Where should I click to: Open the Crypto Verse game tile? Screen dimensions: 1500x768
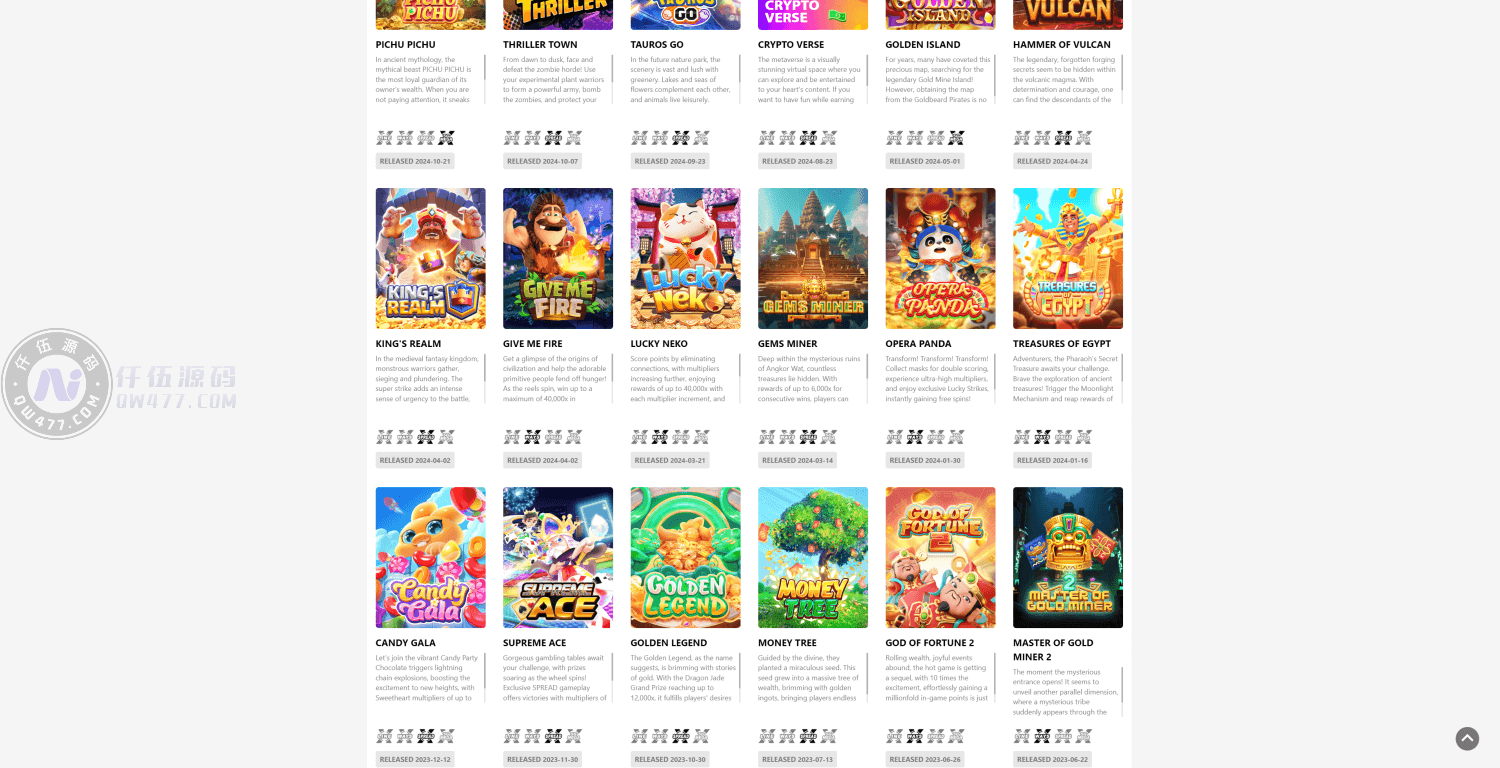pyautogui.click(x=812, y=14)
